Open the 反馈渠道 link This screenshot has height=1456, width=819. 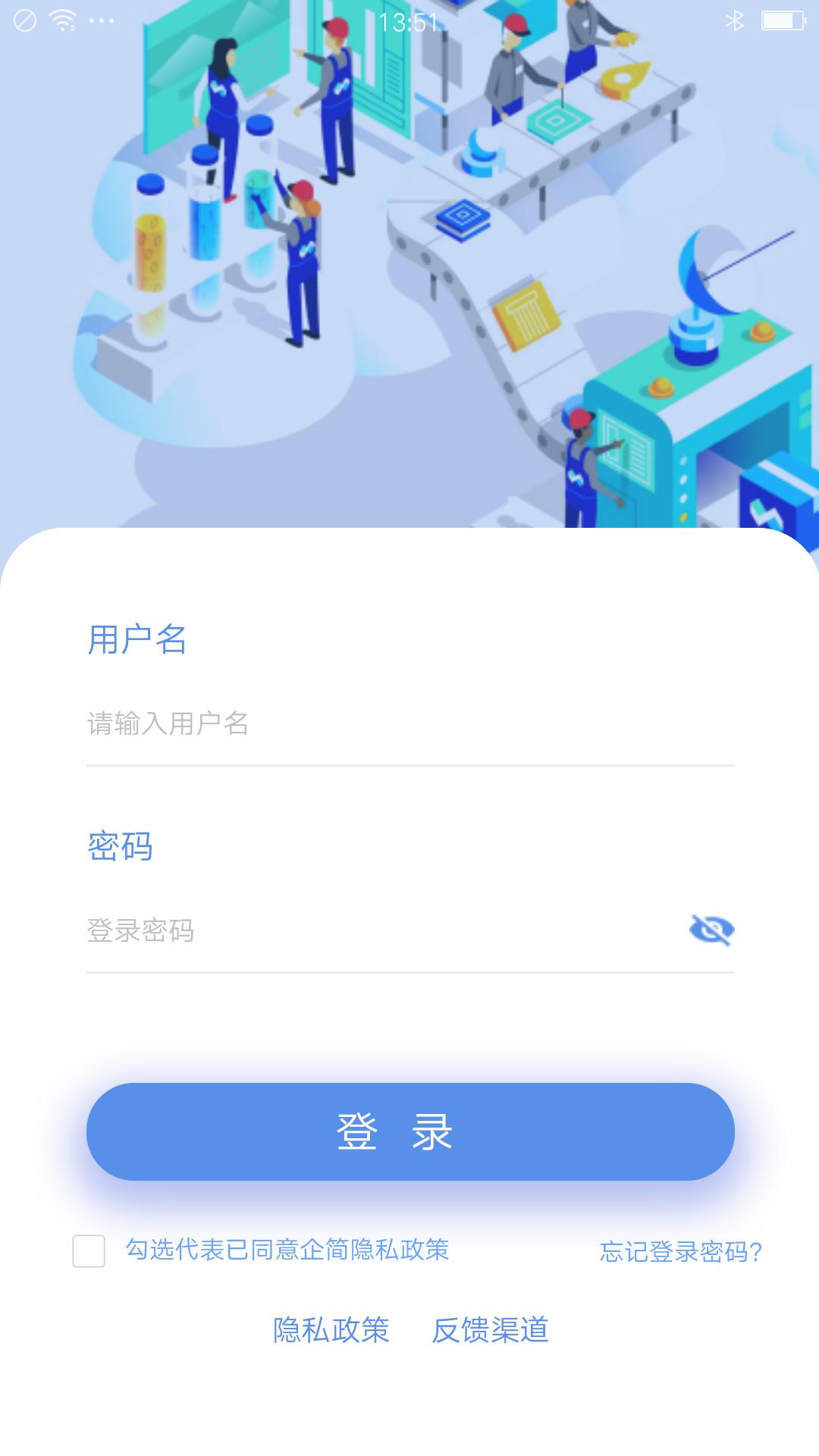[490, 1330]
